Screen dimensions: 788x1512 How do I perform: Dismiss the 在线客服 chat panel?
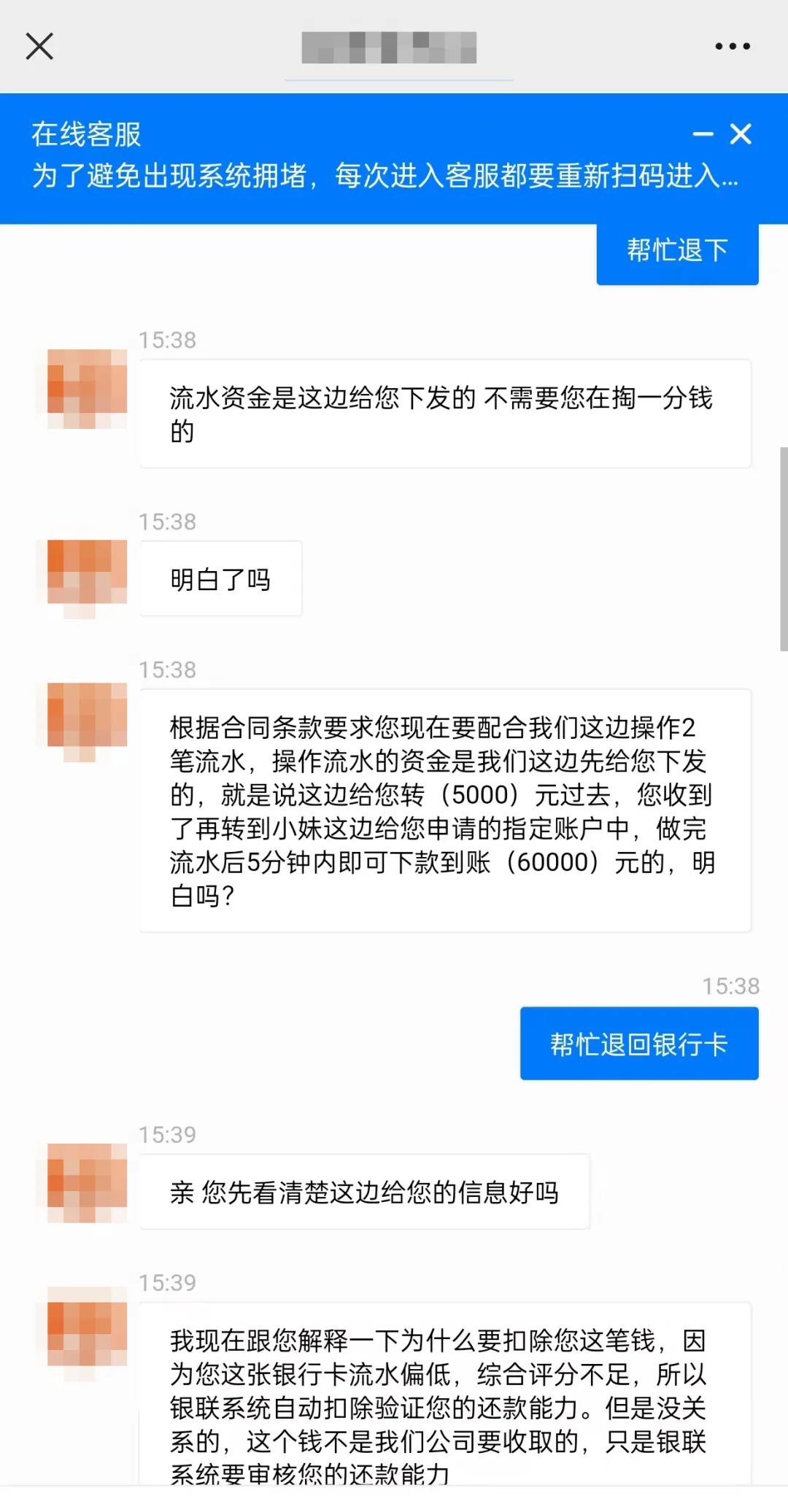(x=741, y=134)
